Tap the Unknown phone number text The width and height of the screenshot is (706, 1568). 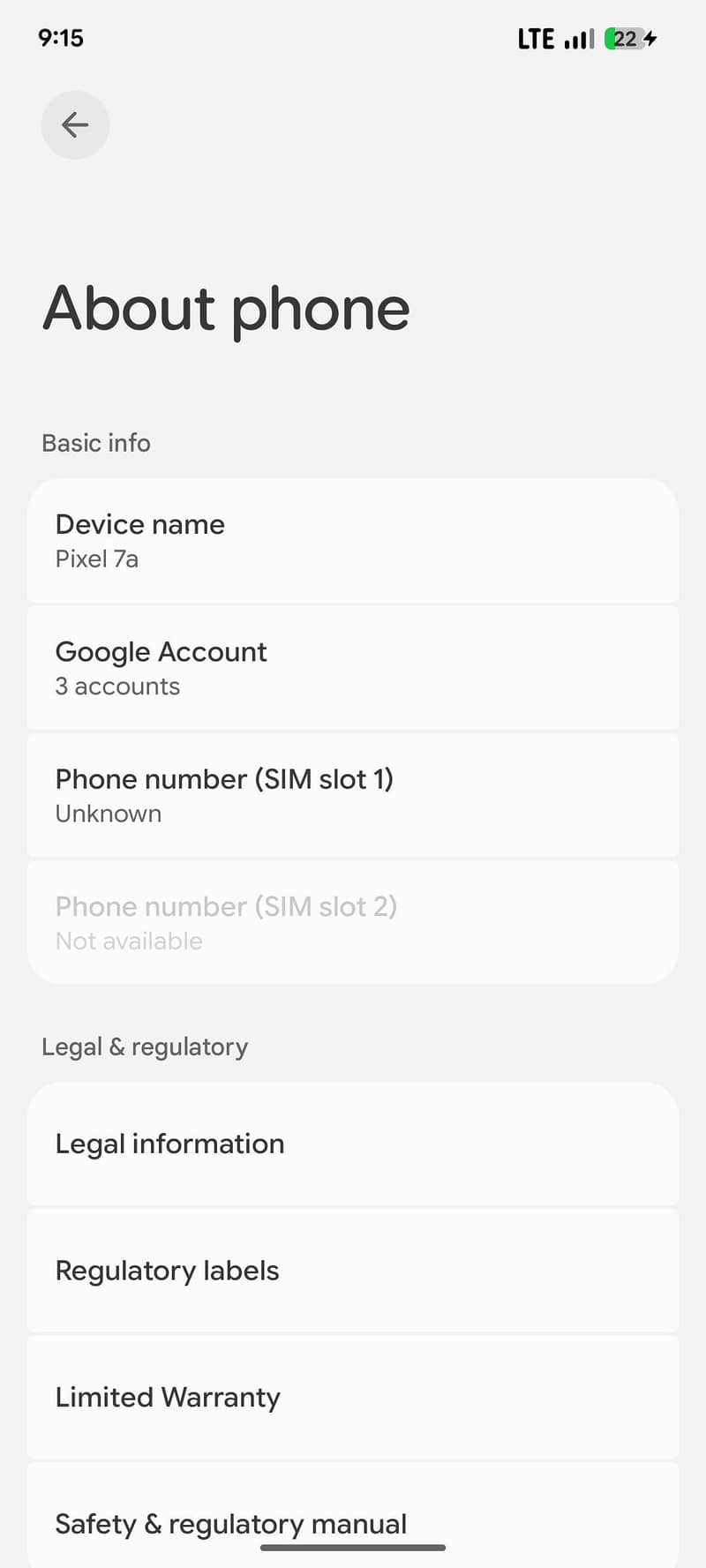[108, 814]
